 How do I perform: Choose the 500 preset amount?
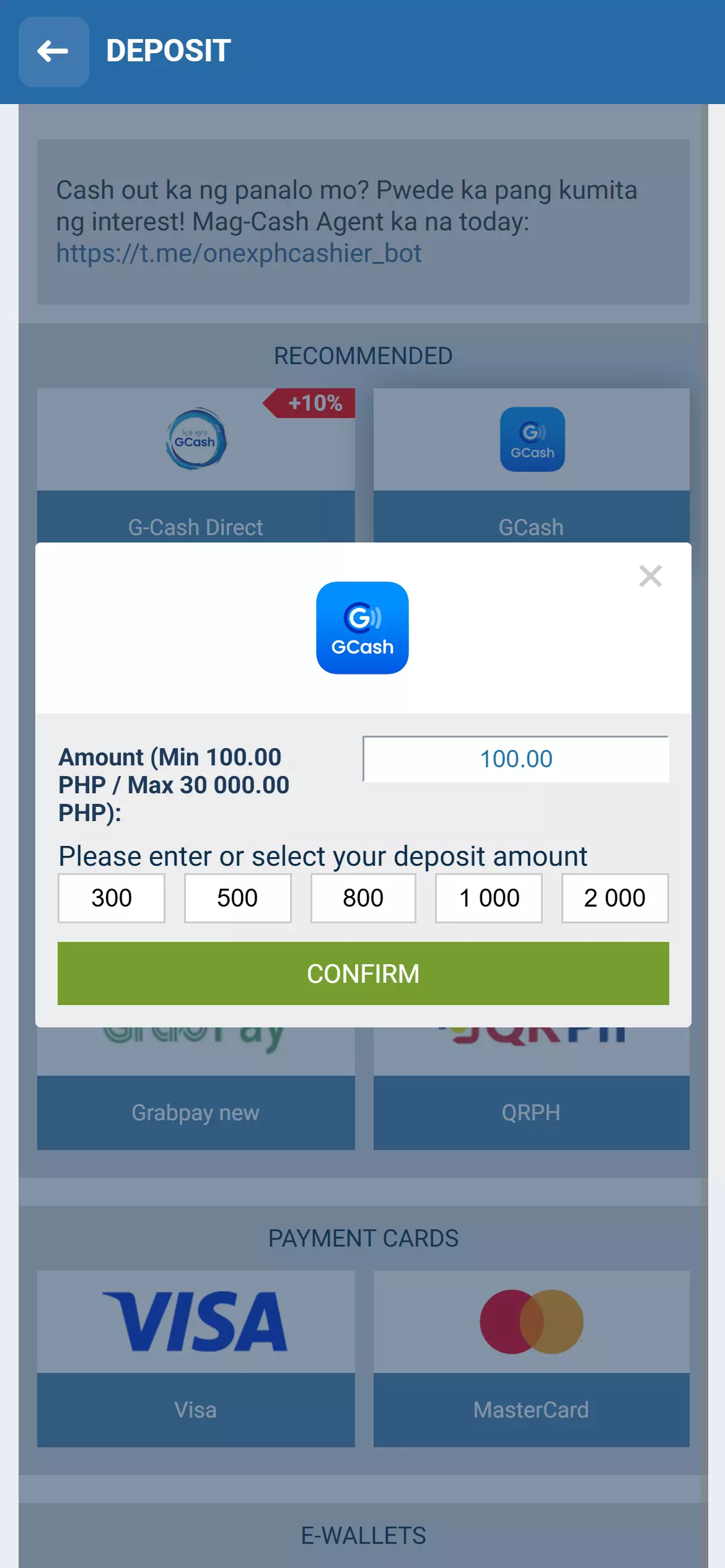point(237,898)
